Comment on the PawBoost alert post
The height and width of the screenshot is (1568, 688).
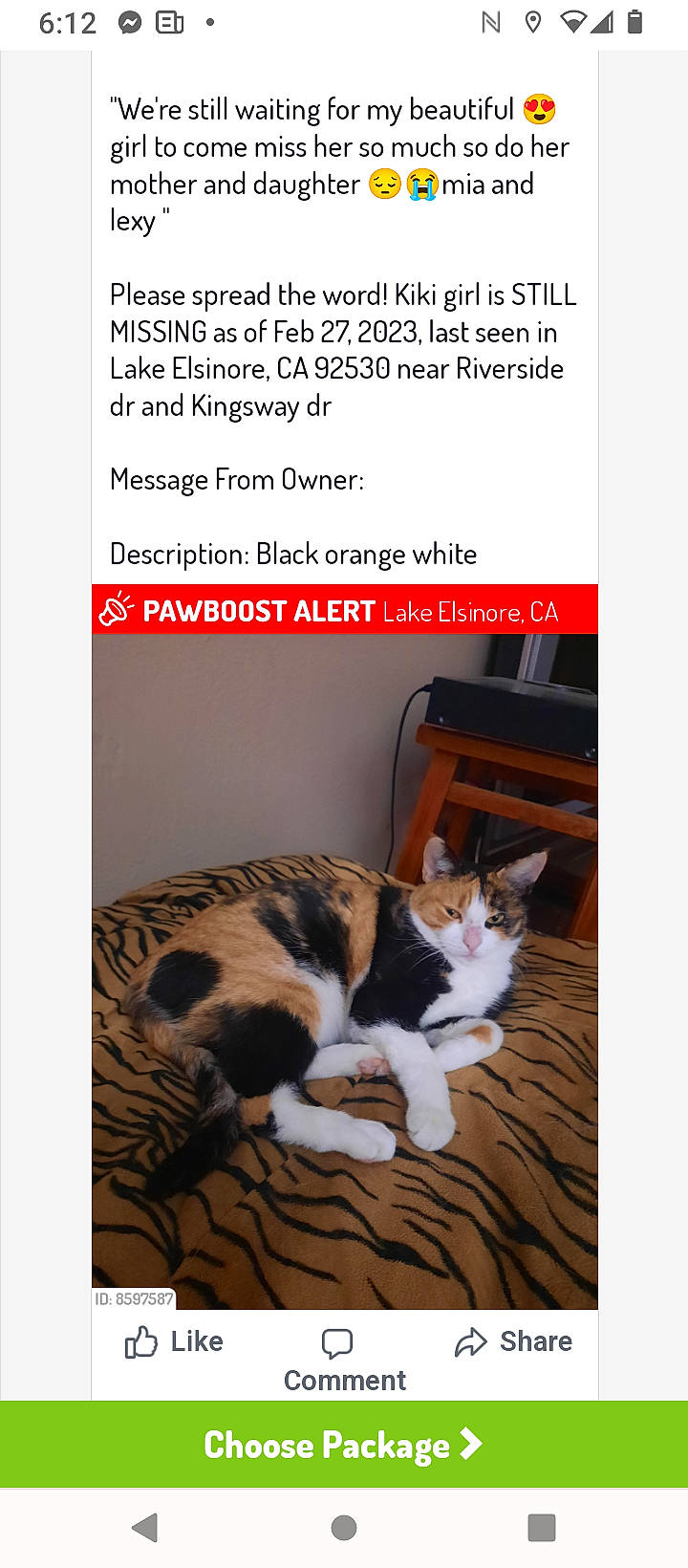pos(343,1360)
